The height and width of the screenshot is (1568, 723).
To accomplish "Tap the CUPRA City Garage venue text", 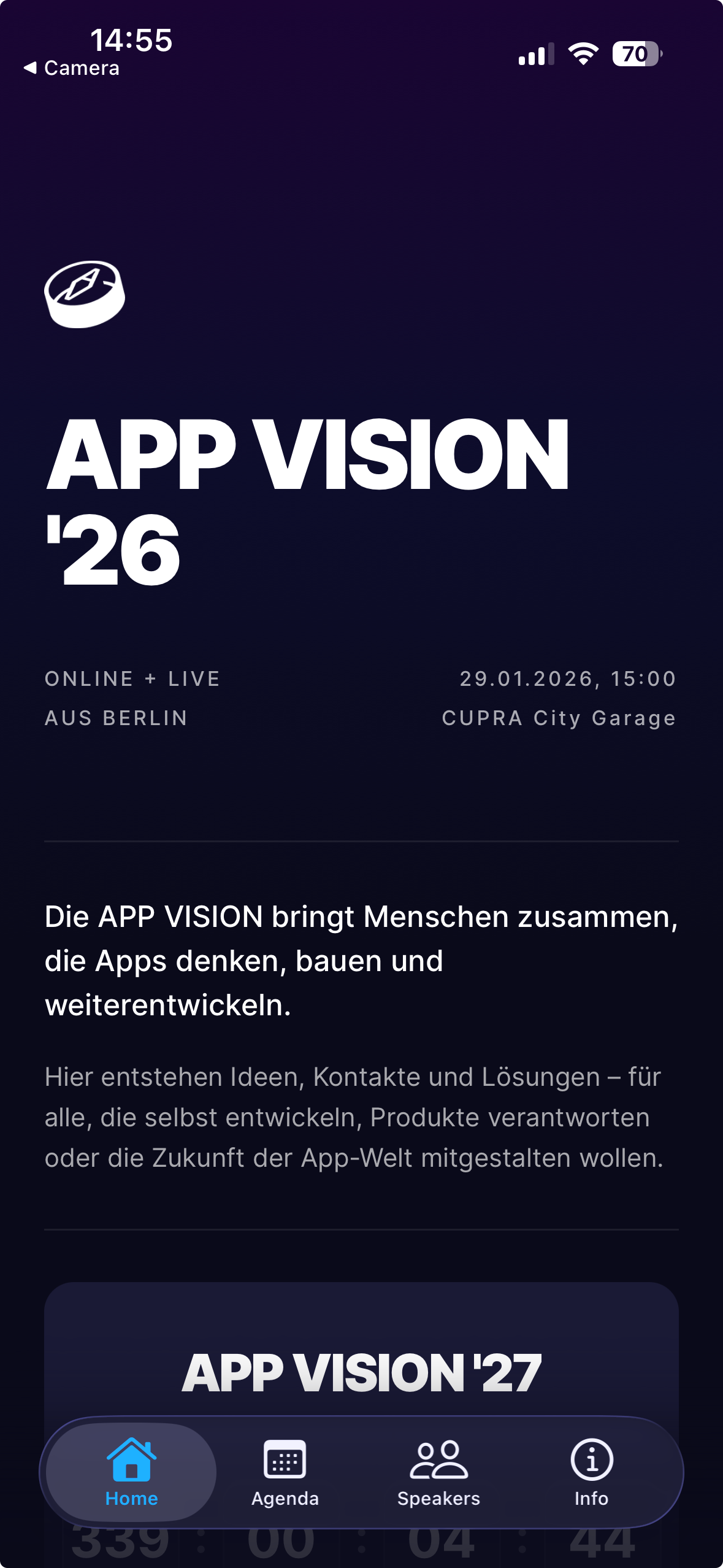I will pyautogui.click(x=560, y=719).
